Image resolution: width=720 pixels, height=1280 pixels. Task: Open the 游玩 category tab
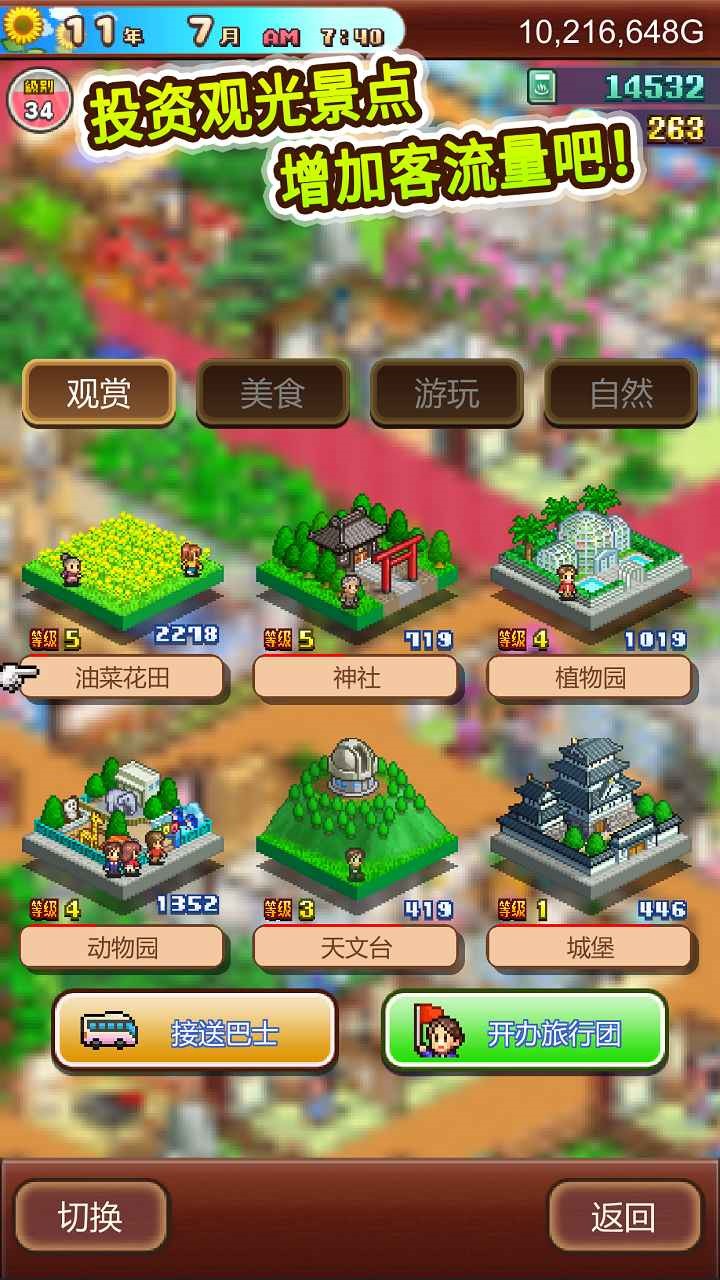446,393
